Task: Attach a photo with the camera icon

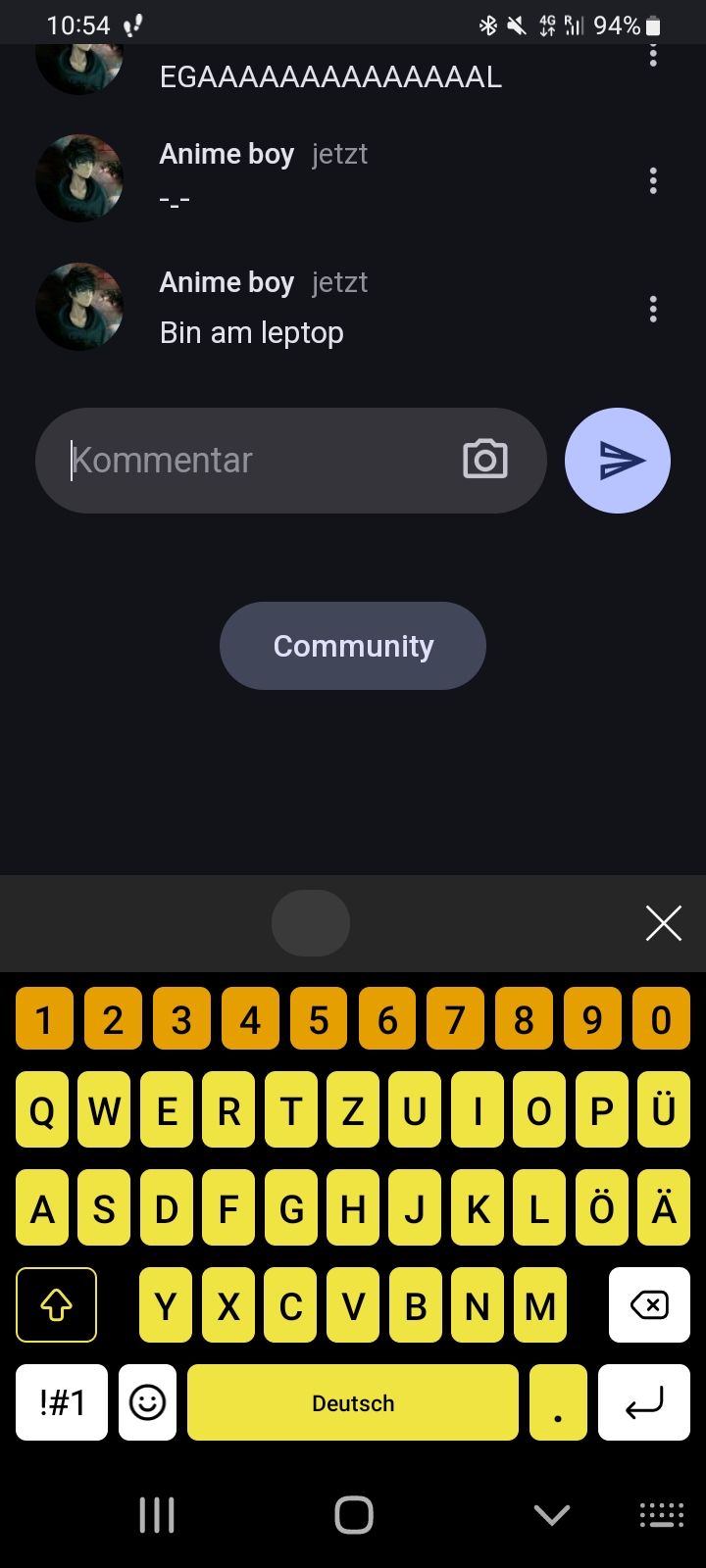Action: pyautogui.click(x=485, y=460)
